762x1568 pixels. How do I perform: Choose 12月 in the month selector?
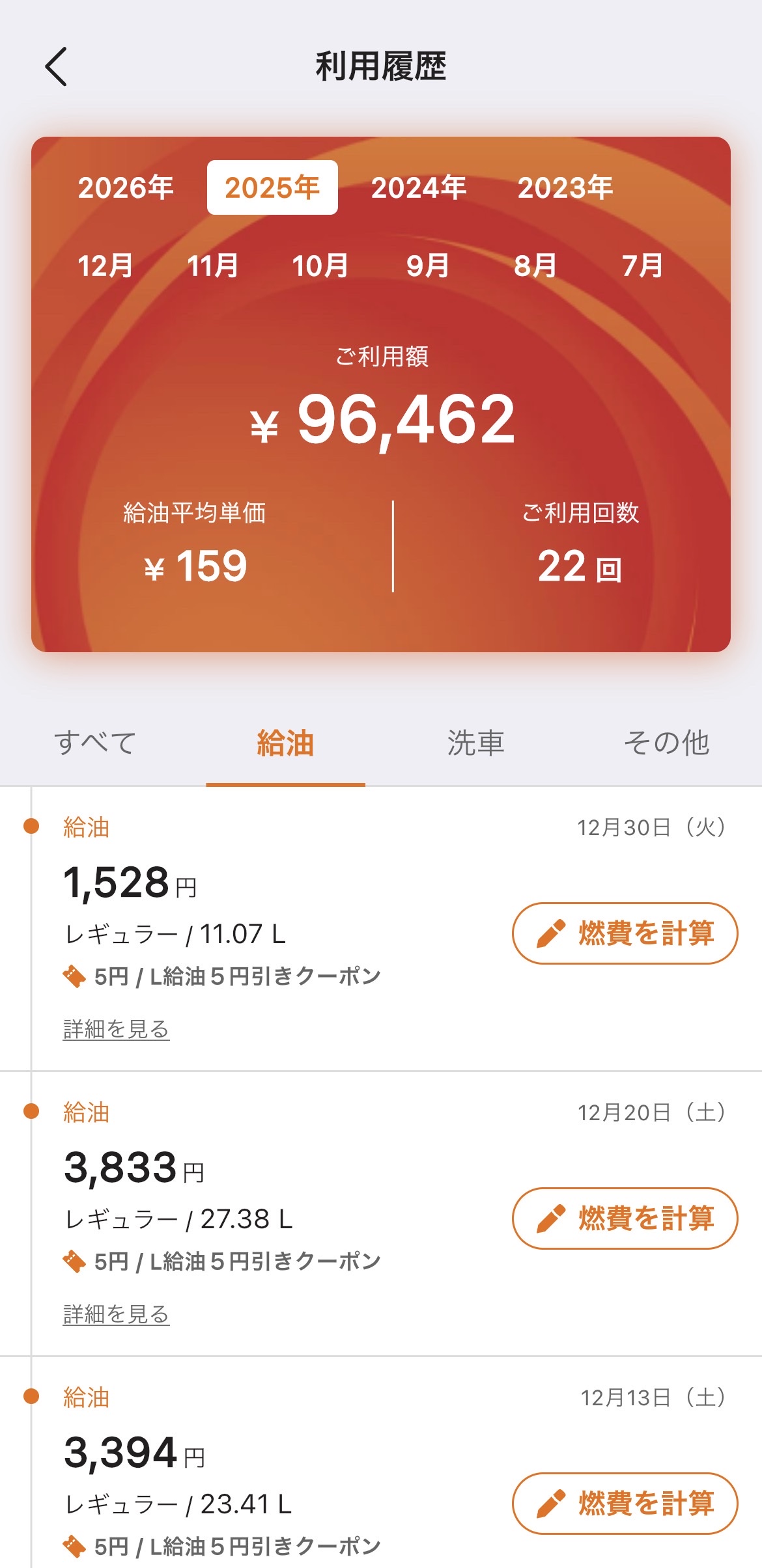pyautogui.click(x=106, y=266)
